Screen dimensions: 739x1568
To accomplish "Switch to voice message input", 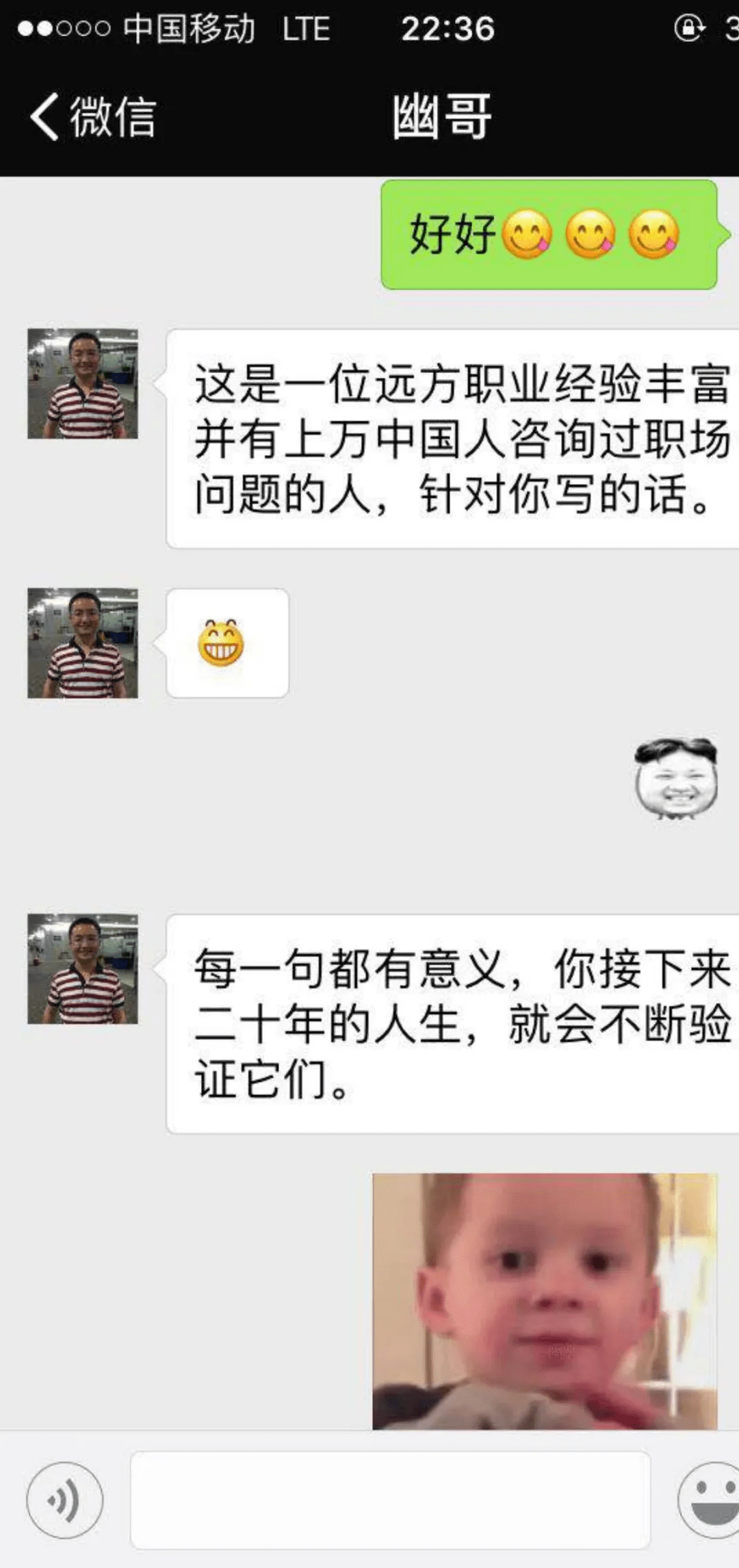I will 64,1500.
